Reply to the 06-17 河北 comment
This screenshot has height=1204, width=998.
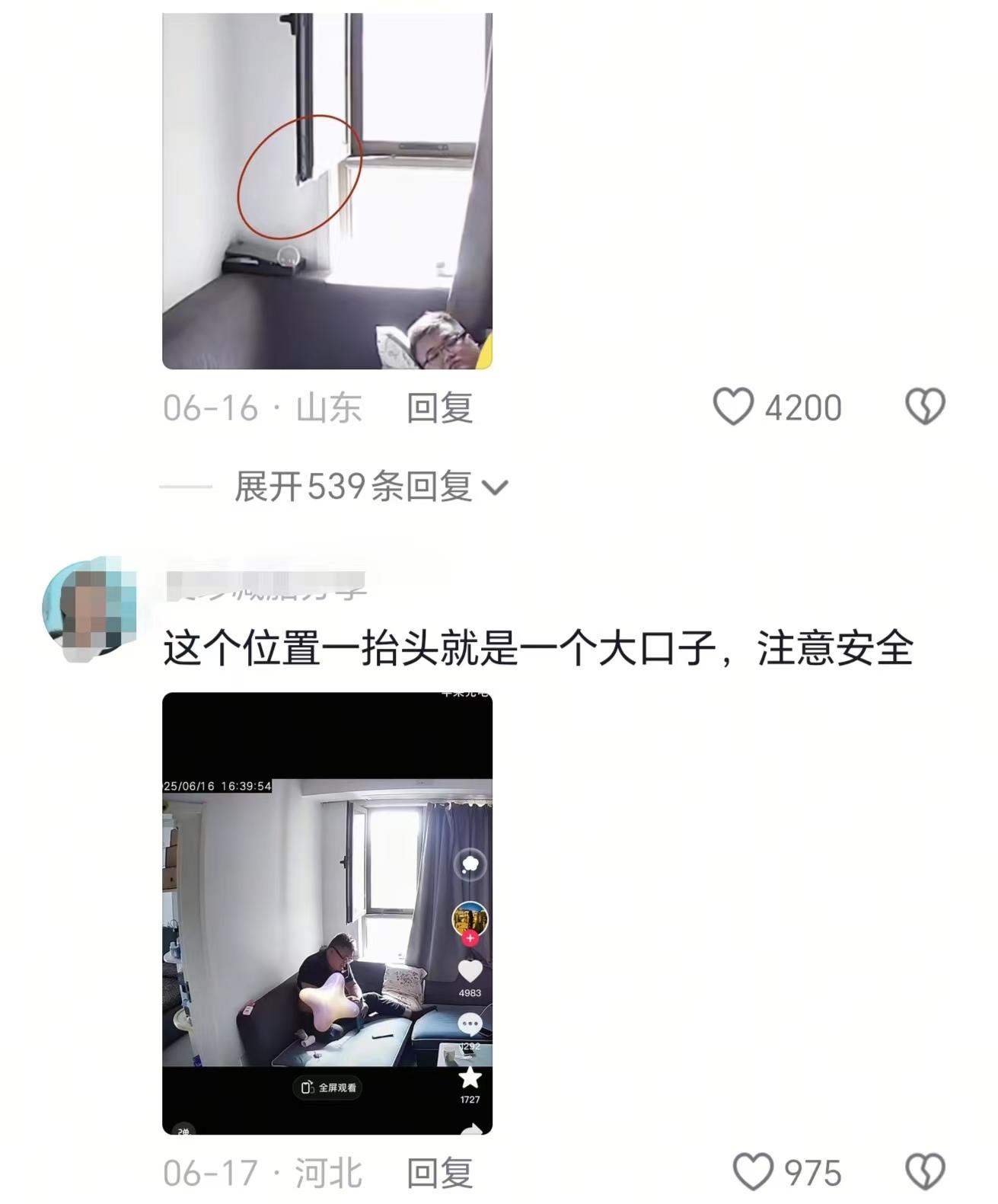click(439, 1173)
